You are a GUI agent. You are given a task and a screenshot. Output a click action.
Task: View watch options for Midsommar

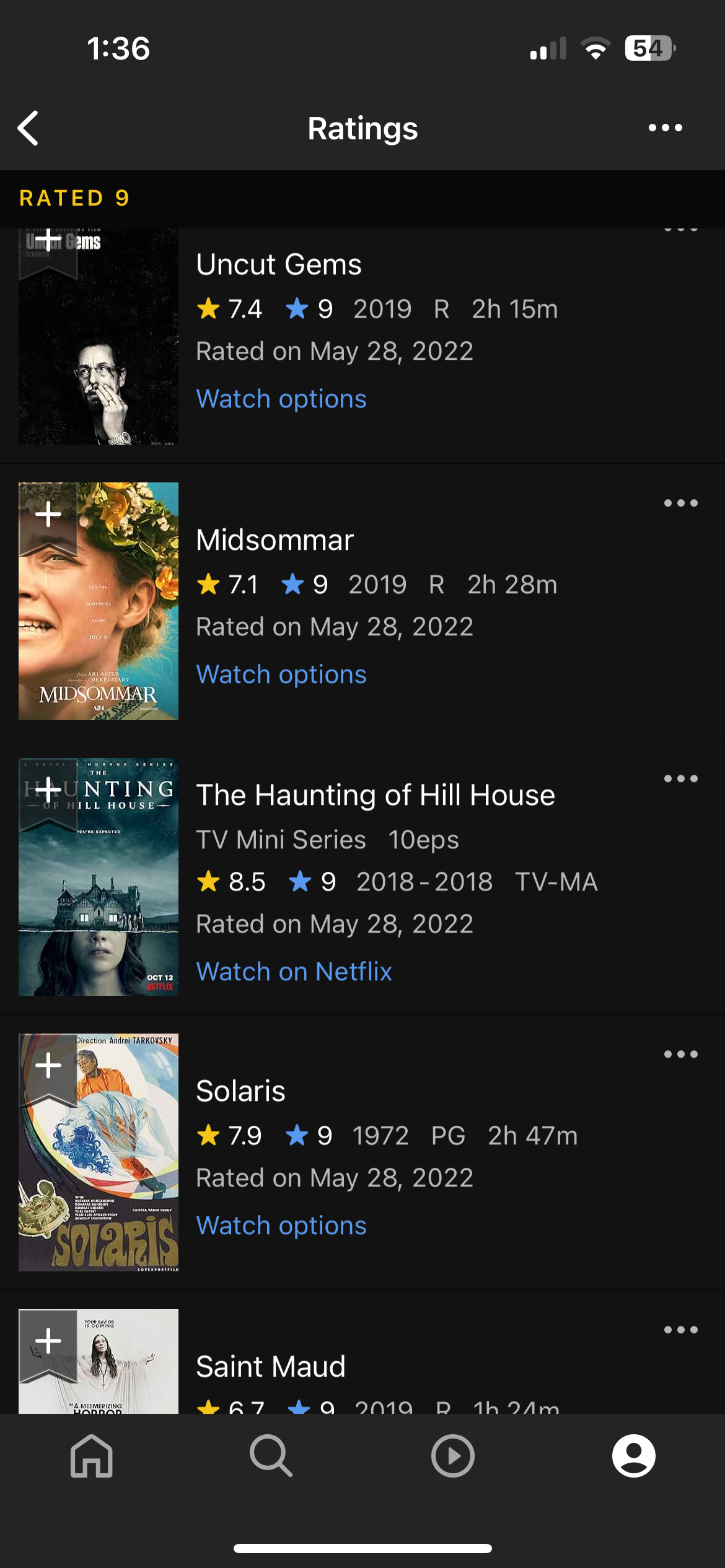281,674
